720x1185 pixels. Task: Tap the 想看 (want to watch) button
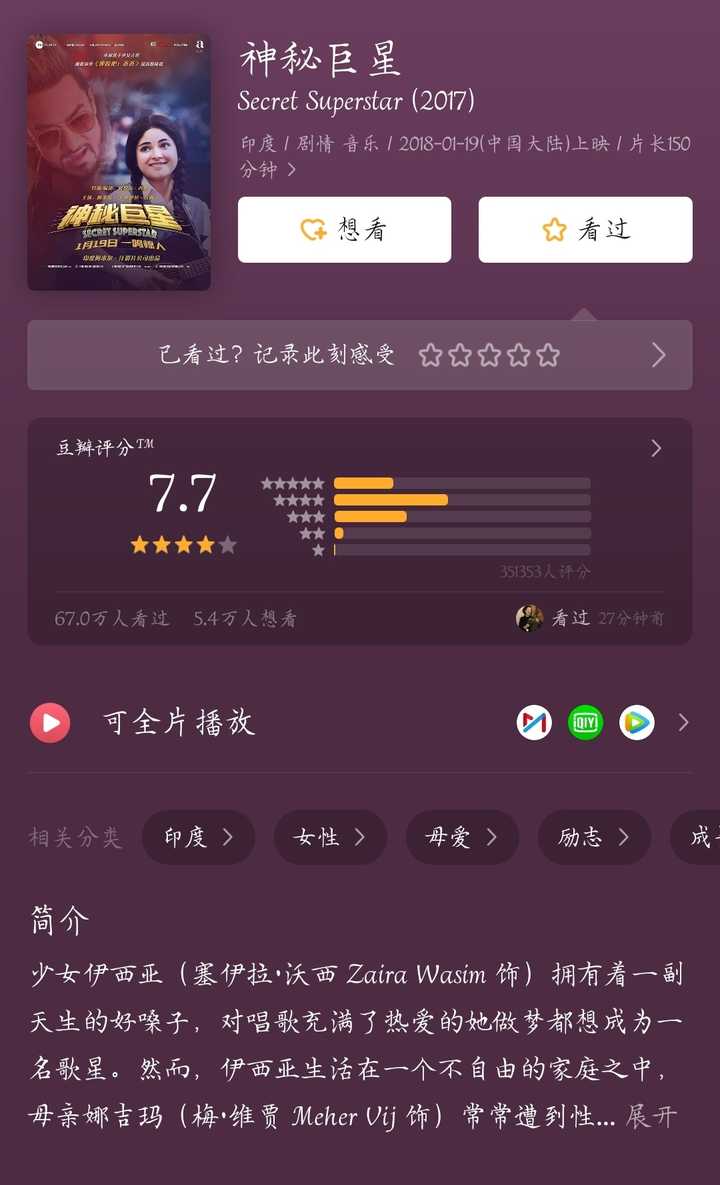tap(344, 230)
